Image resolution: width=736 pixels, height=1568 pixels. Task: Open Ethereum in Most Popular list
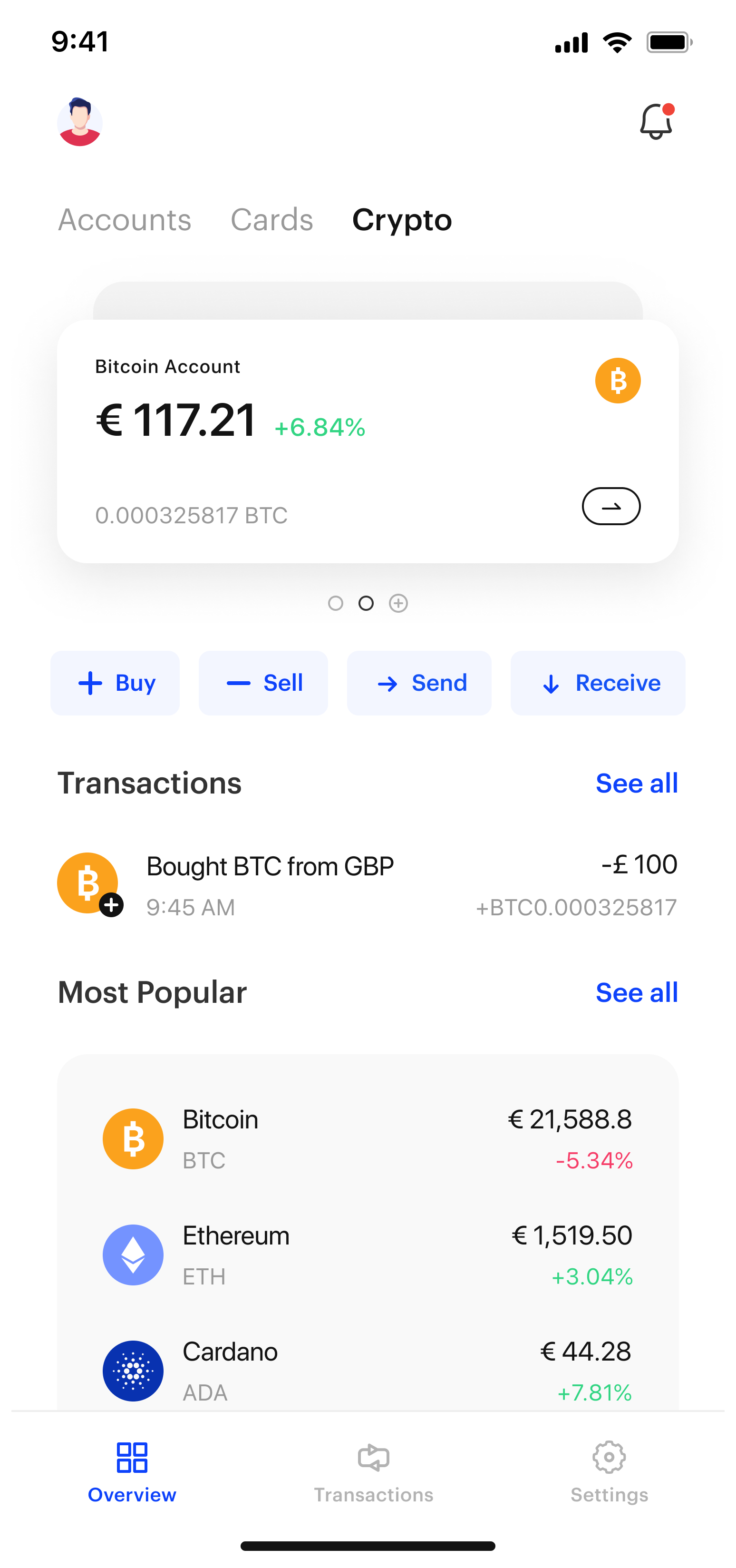368,1254
